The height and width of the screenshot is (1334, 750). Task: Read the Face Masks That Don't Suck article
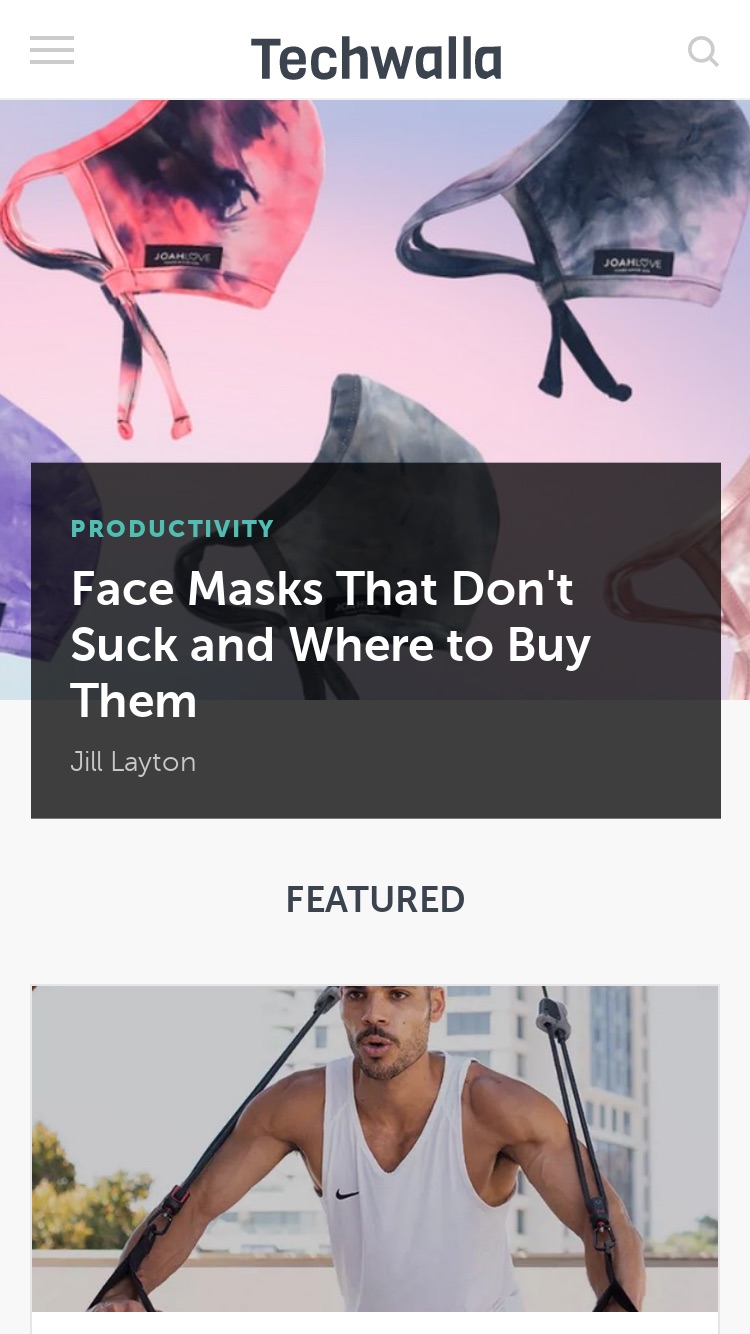pyautogui.click(x=331, y=644)
